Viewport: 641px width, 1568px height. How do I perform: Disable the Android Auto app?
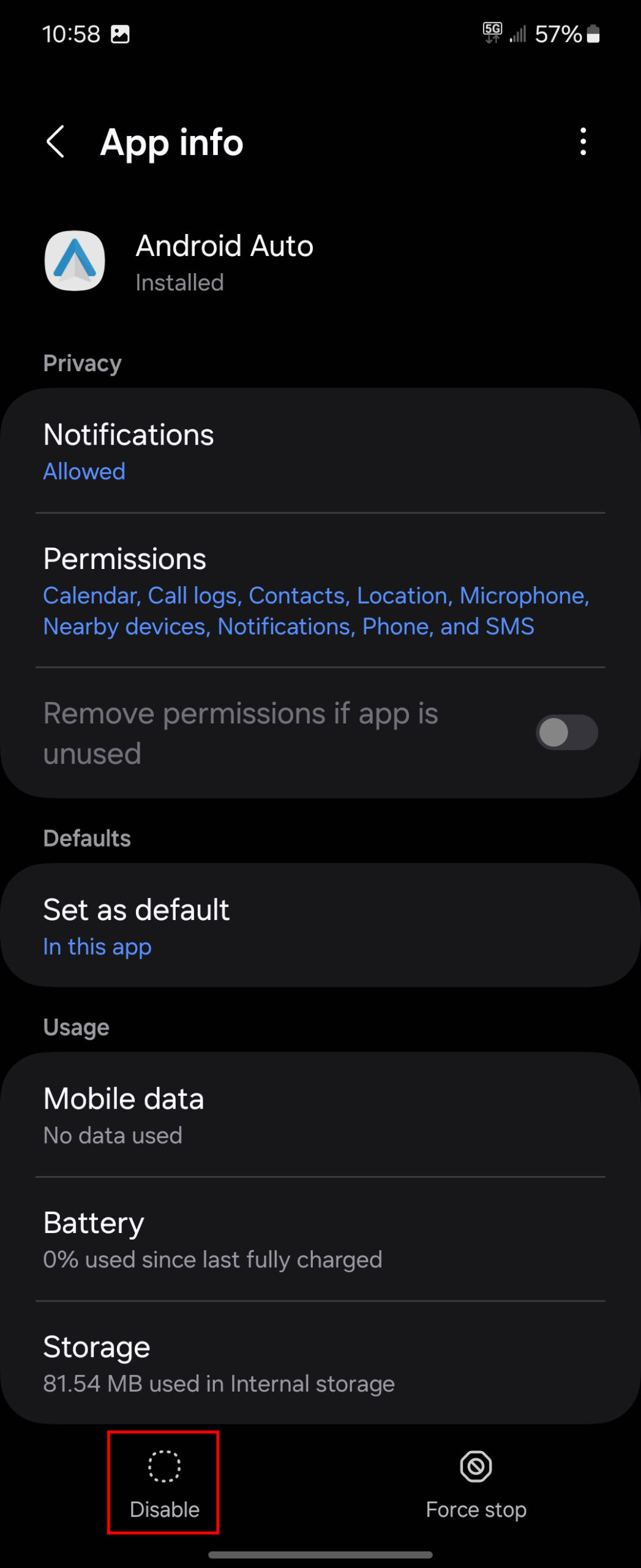point(164,1483)
